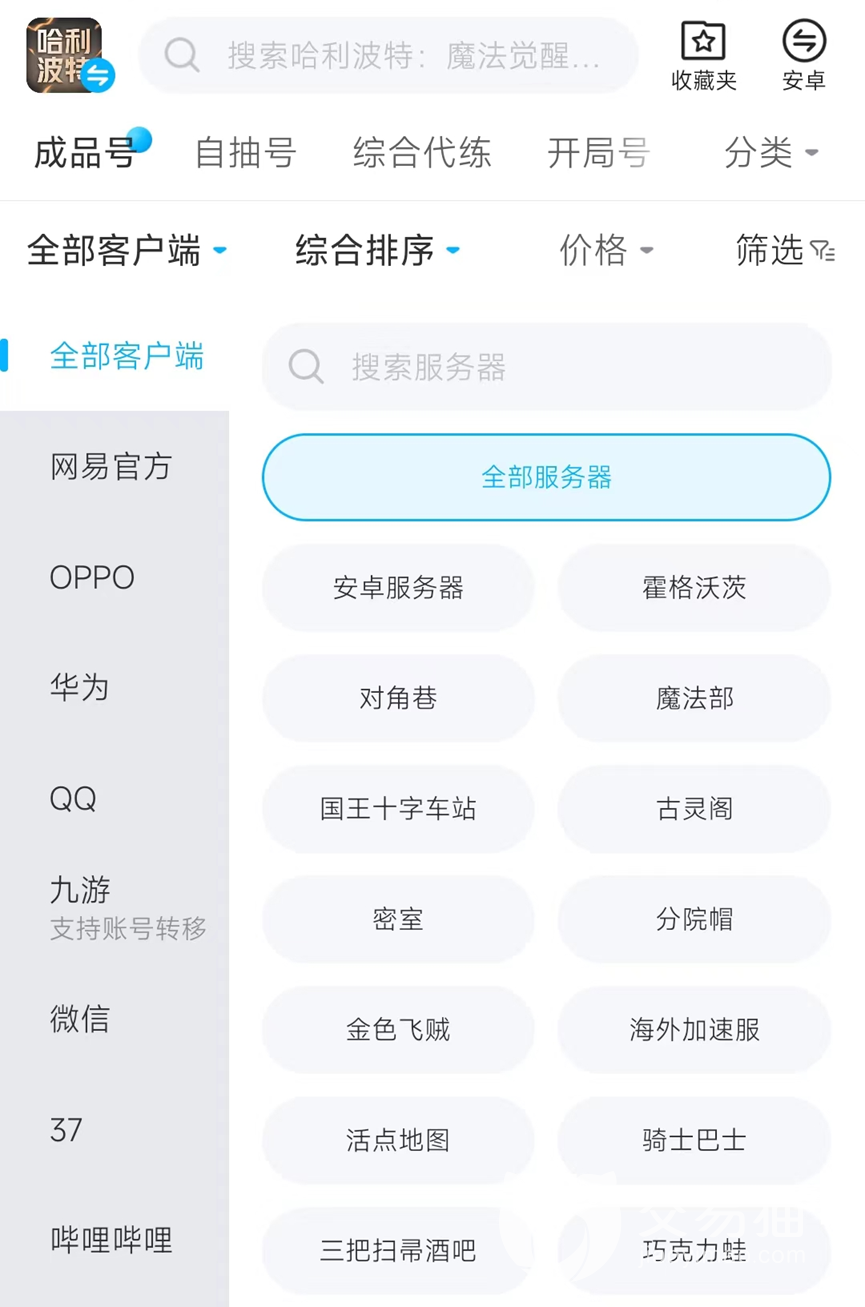The image size is (865, 1307).
Task: Pick the 国王十字车站 server
Action: pos(398,809)
